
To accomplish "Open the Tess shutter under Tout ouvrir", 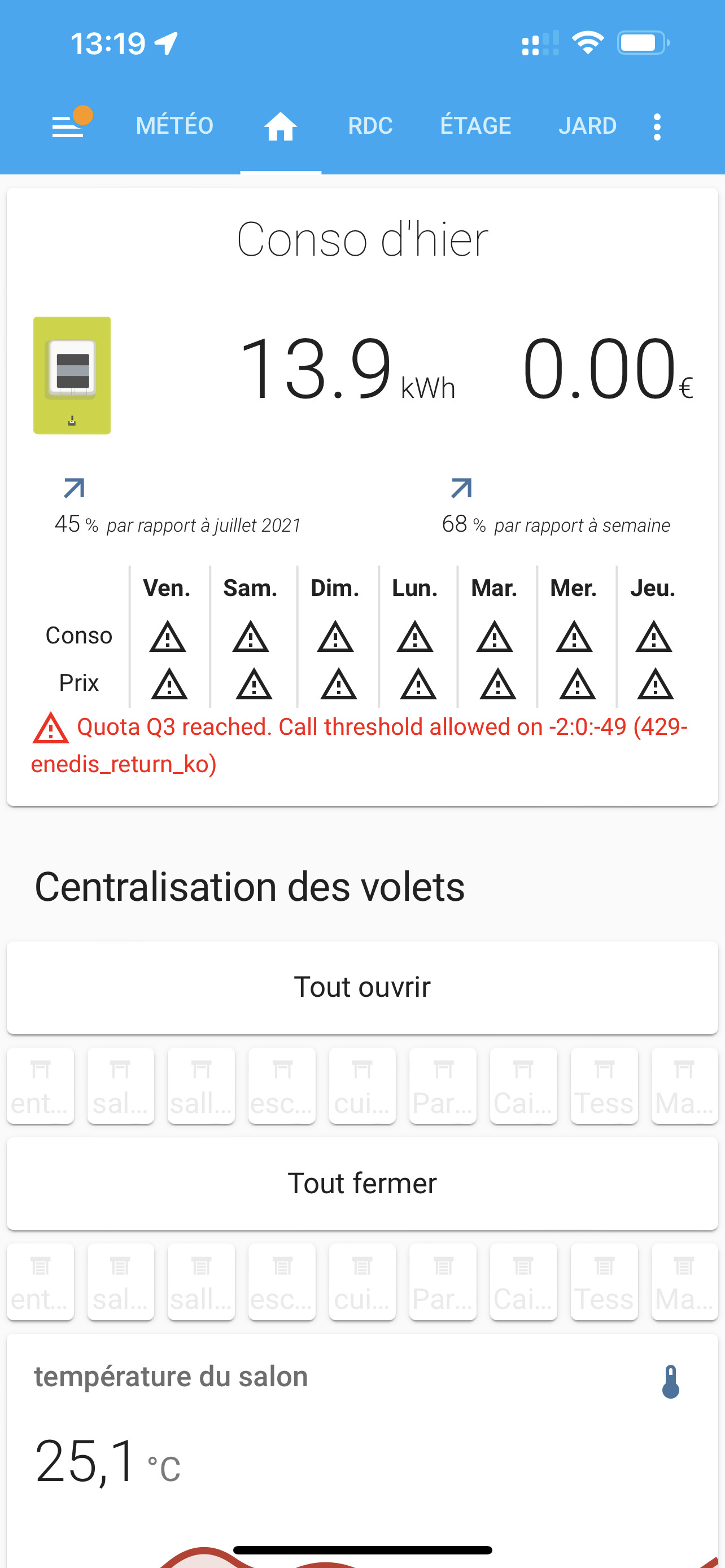I will tap(604, 1086).
